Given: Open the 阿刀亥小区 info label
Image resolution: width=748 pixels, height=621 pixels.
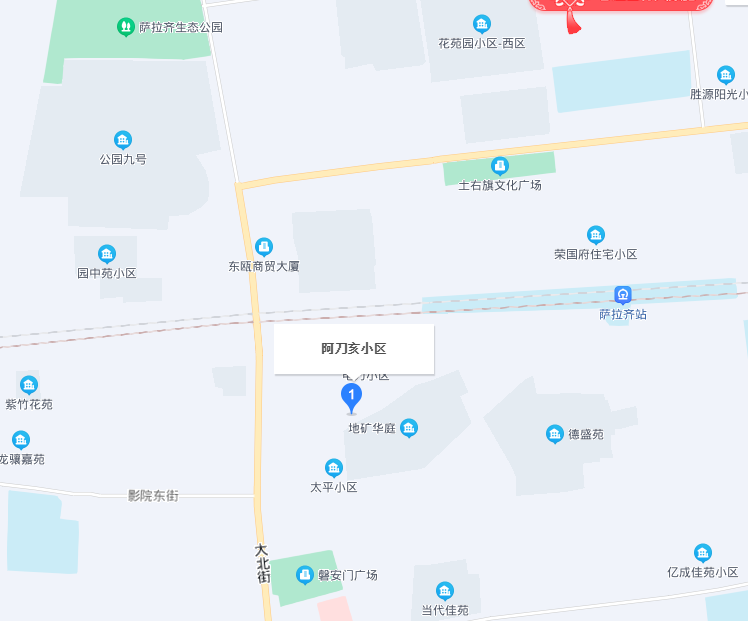Looking at the screenshot, I should [x=354, y=349].
